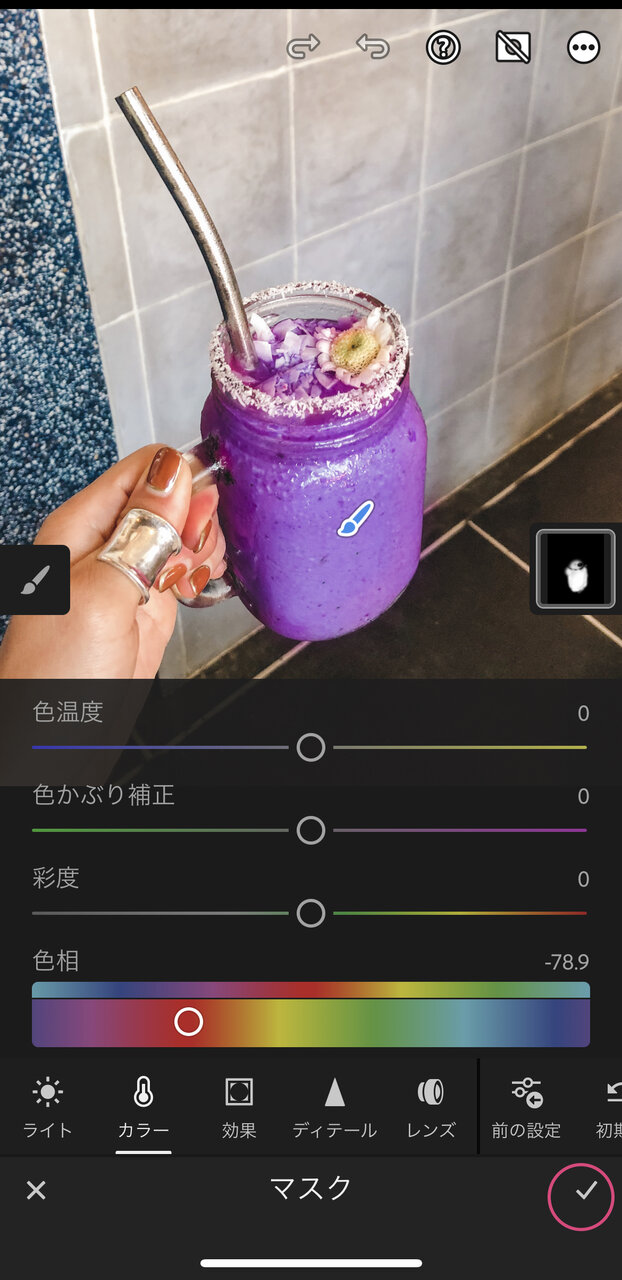This screenshot has width=622, height=1280.
Task: Select the brush tool on the left
Action: click(35, 579)
